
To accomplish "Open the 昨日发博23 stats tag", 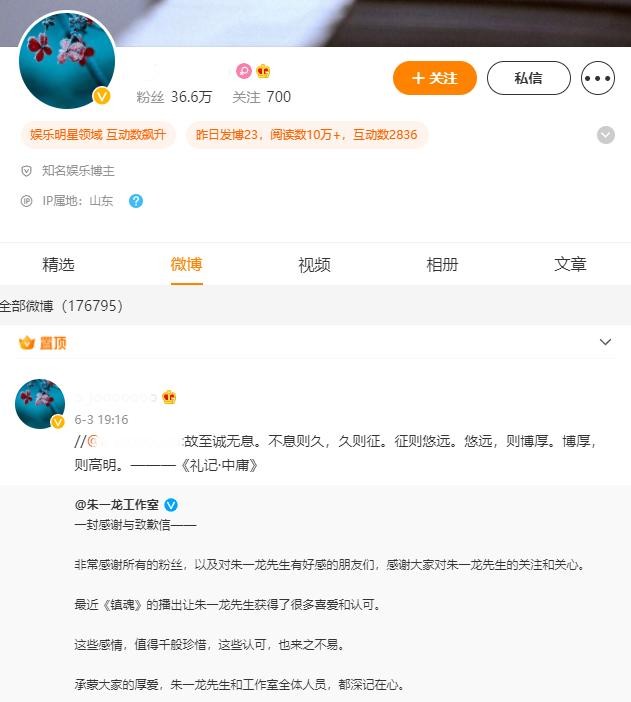I will pos(306,134).
